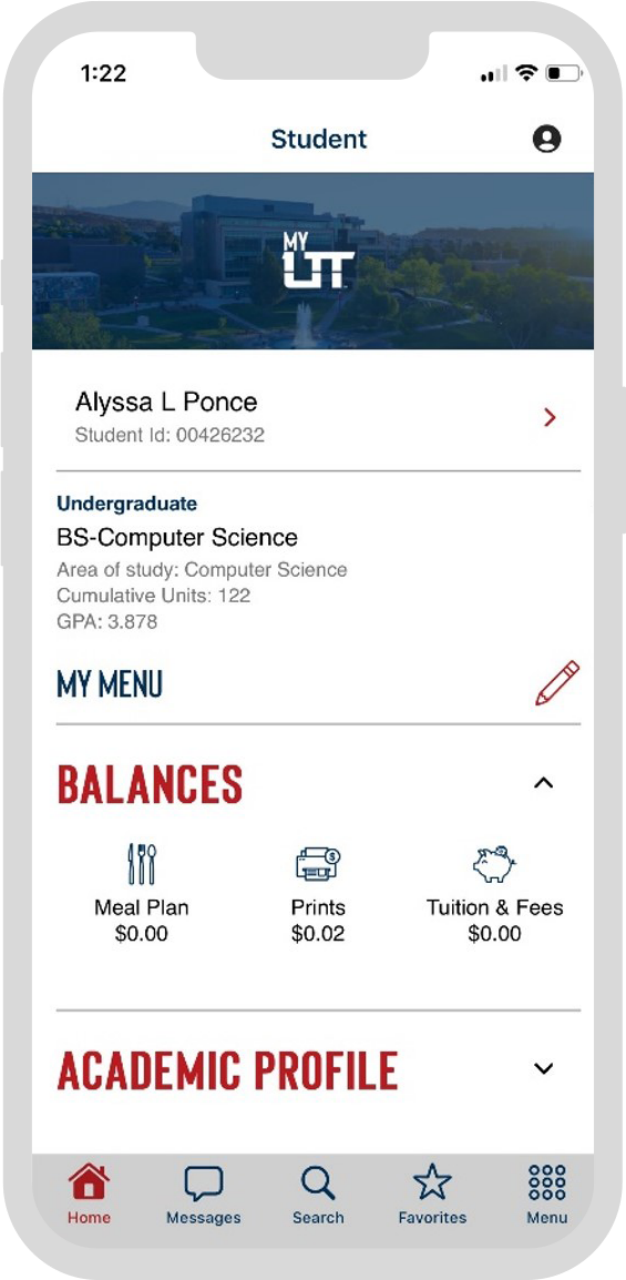View the Prints balance
This screenshot has height=1280, width=626.
318,891
